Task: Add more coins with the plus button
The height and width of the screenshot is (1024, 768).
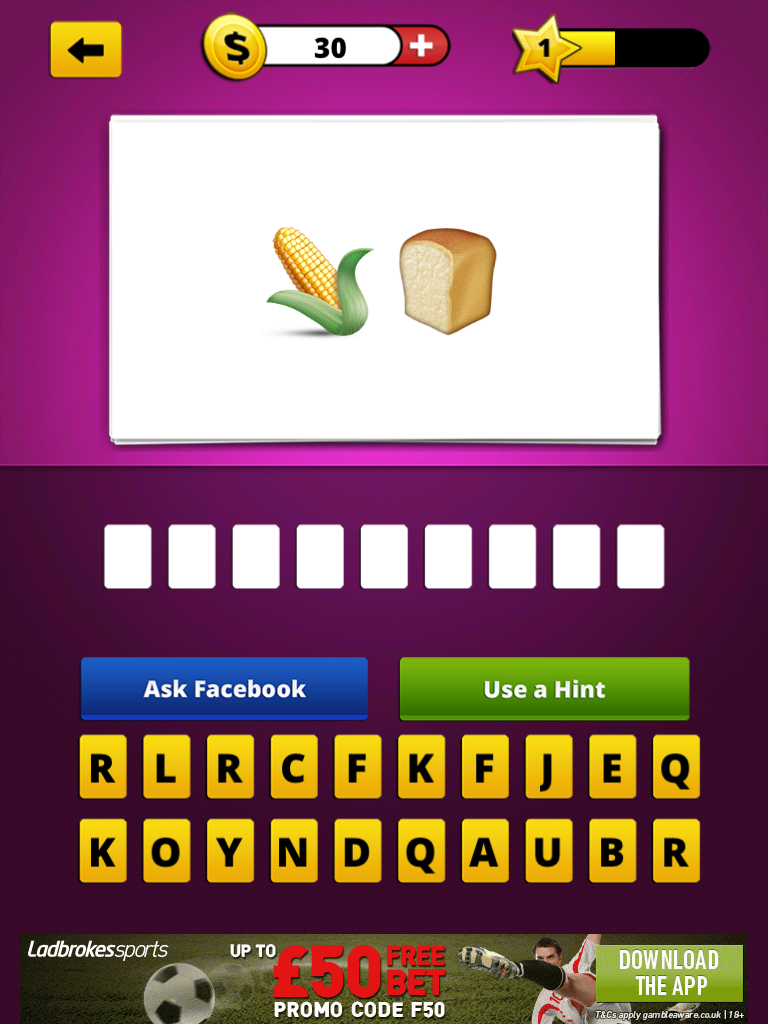Action: [x=424, y=46]
